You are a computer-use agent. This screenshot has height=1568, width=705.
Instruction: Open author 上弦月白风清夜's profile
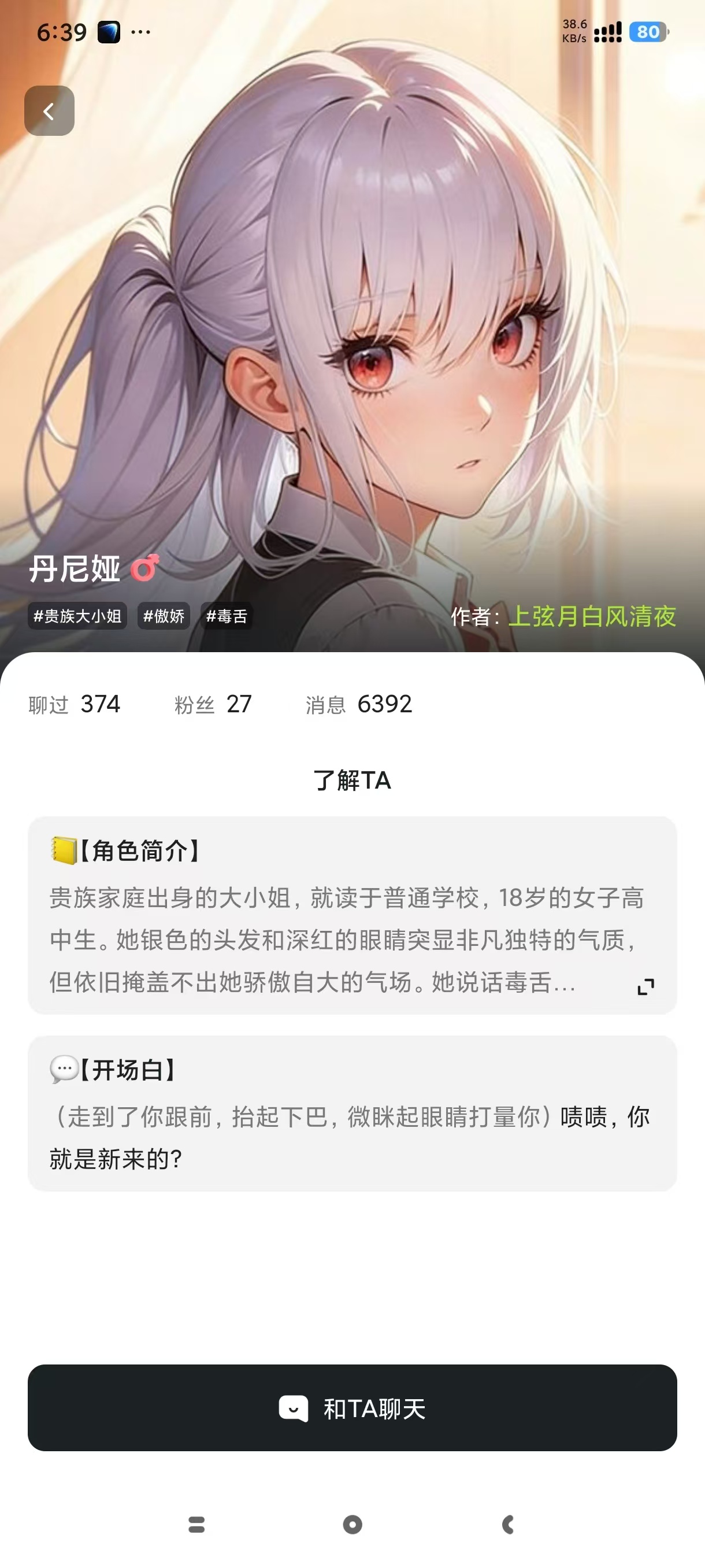click(x=591, y=616)
